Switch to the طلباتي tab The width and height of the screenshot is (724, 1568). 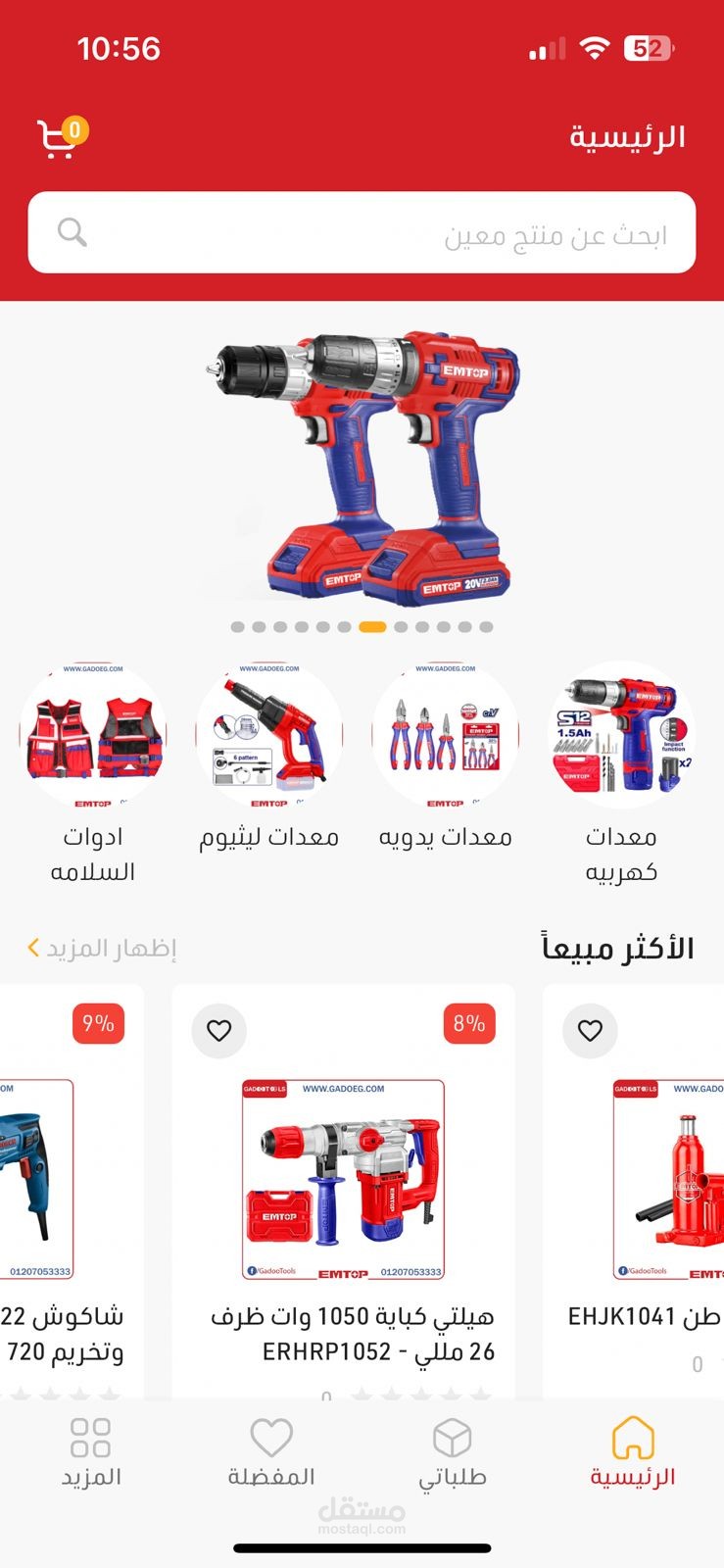pos(453,1452)
